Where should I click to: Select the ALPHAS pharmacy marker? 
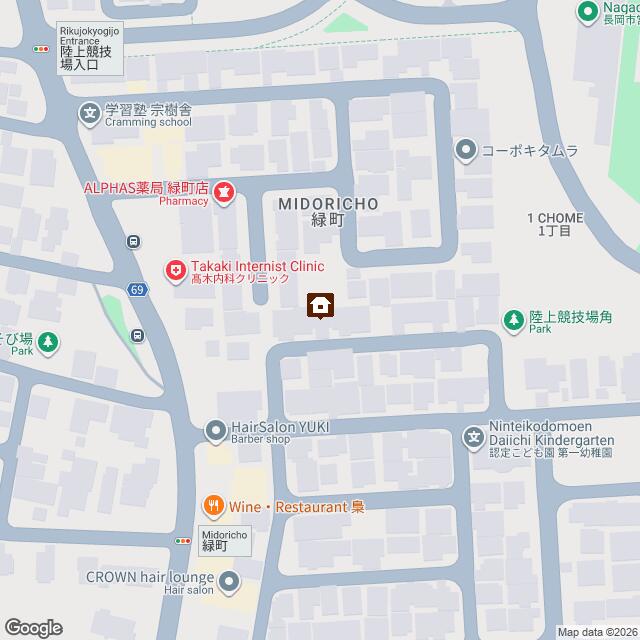[223, 190]
